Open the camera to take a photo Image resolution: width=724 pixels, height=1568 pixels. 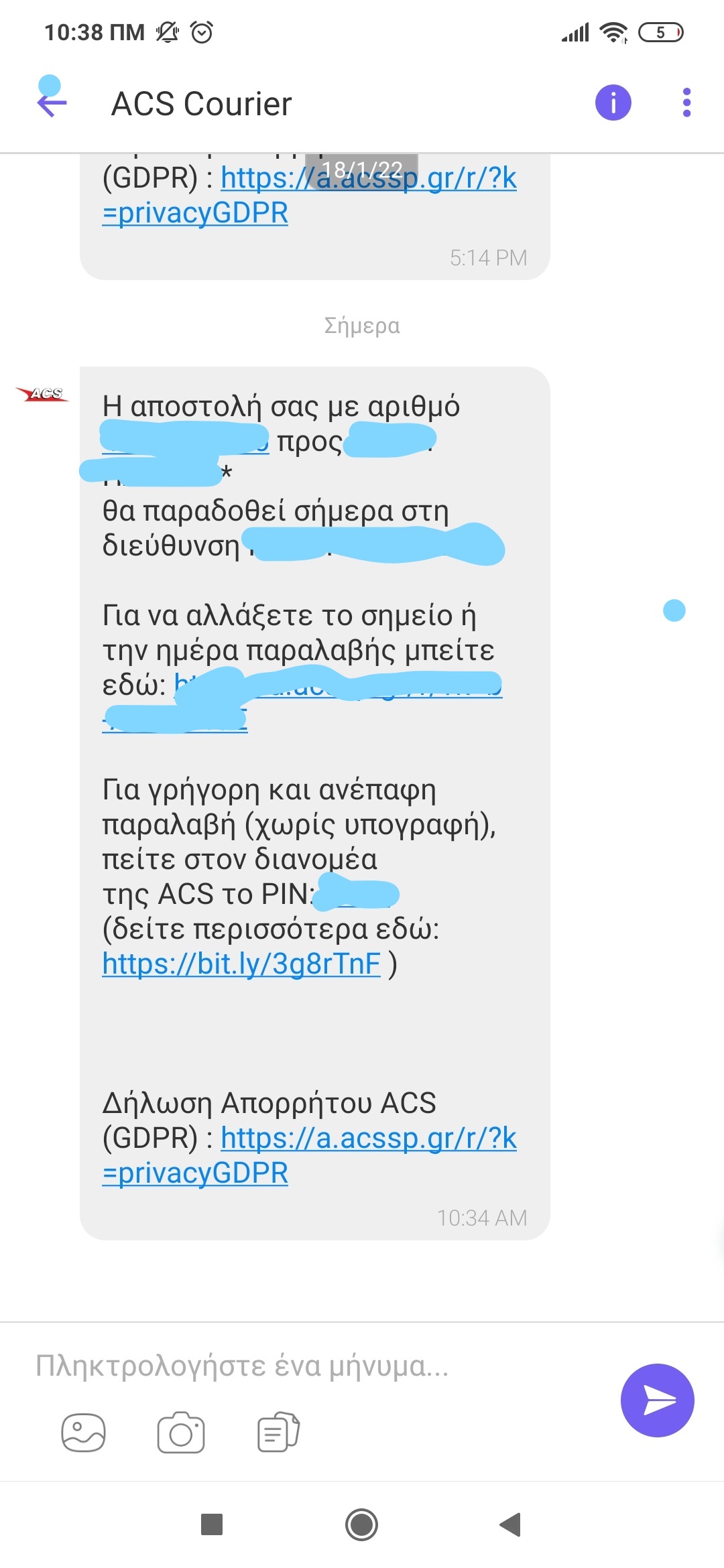181,1433
